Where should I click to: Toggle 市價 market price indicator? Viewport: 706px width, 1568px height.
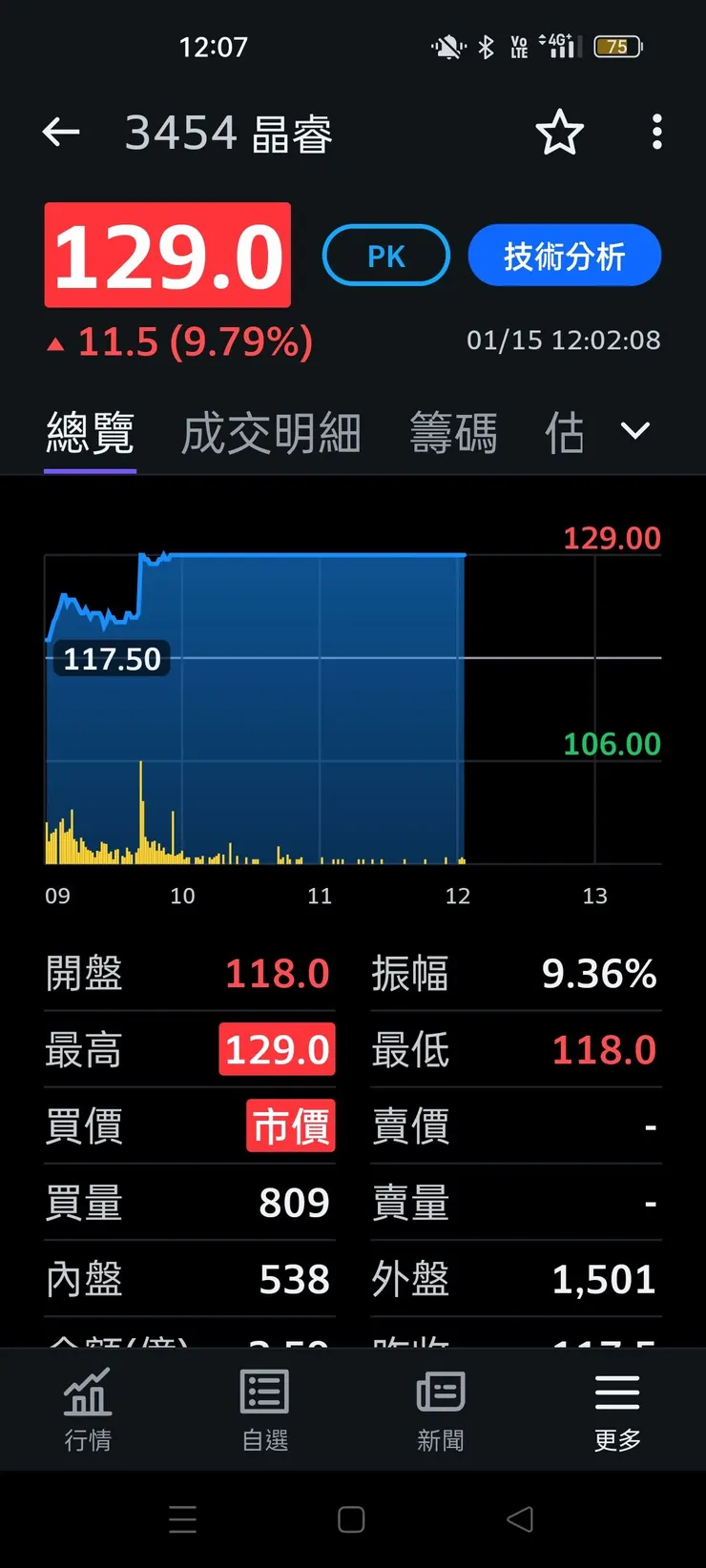290,1125
